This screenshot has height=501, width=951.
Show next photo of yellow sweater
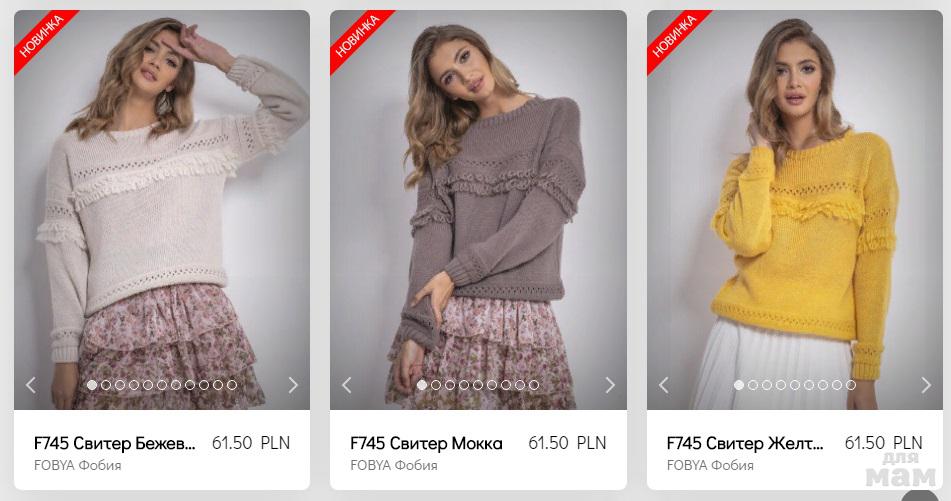(x=926, y=384)
